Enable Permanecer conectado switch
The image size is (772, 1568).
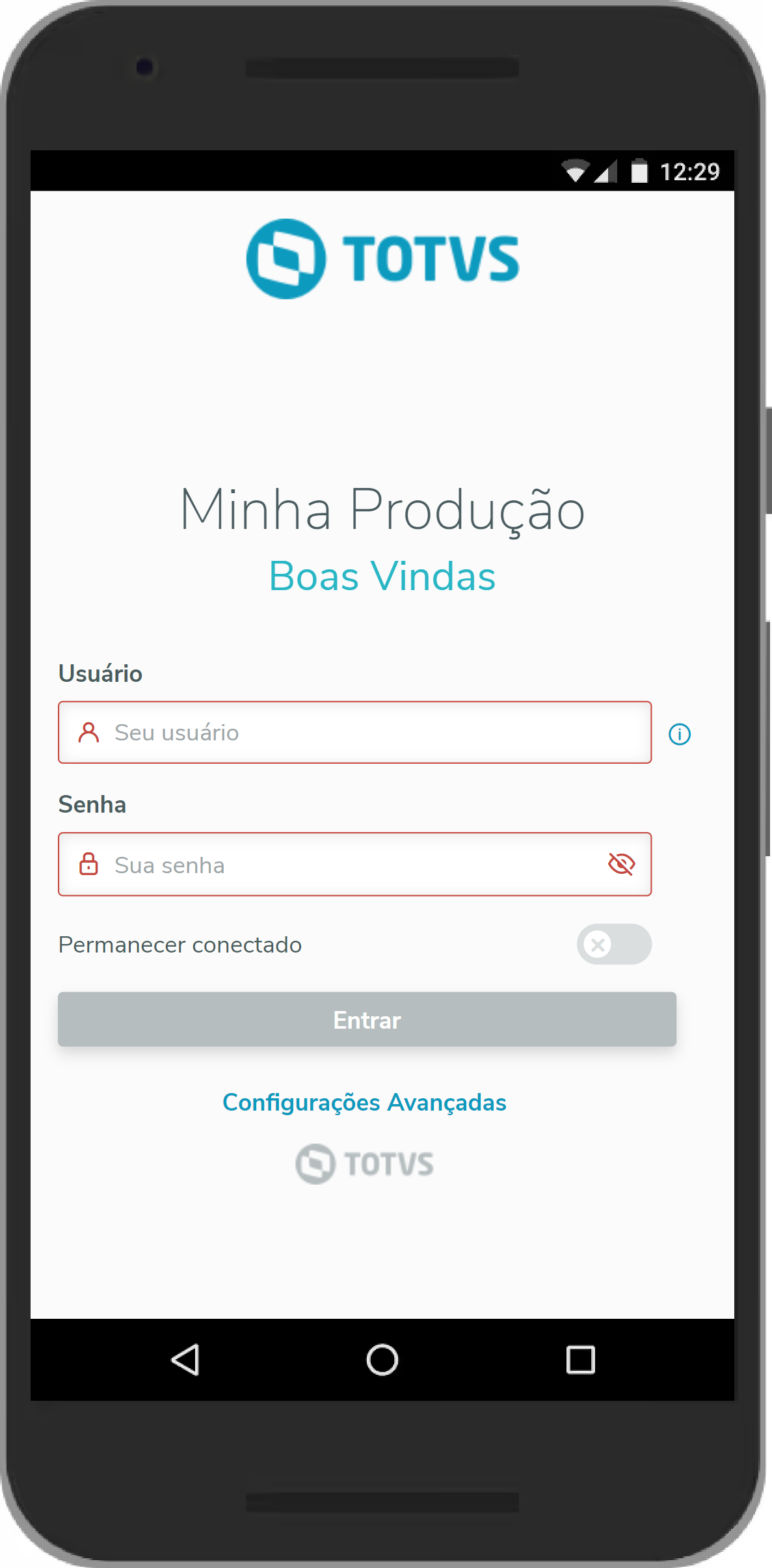click(613, 944)
